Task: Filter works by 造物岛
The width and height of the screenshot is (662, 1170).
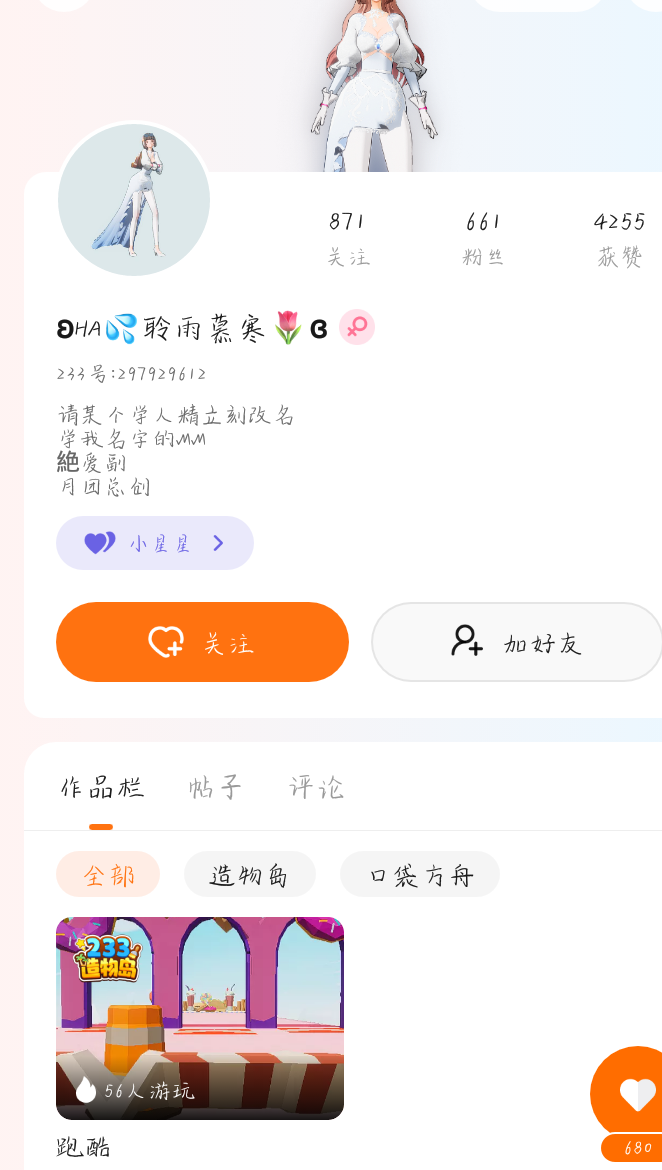Action: (249, 875)
